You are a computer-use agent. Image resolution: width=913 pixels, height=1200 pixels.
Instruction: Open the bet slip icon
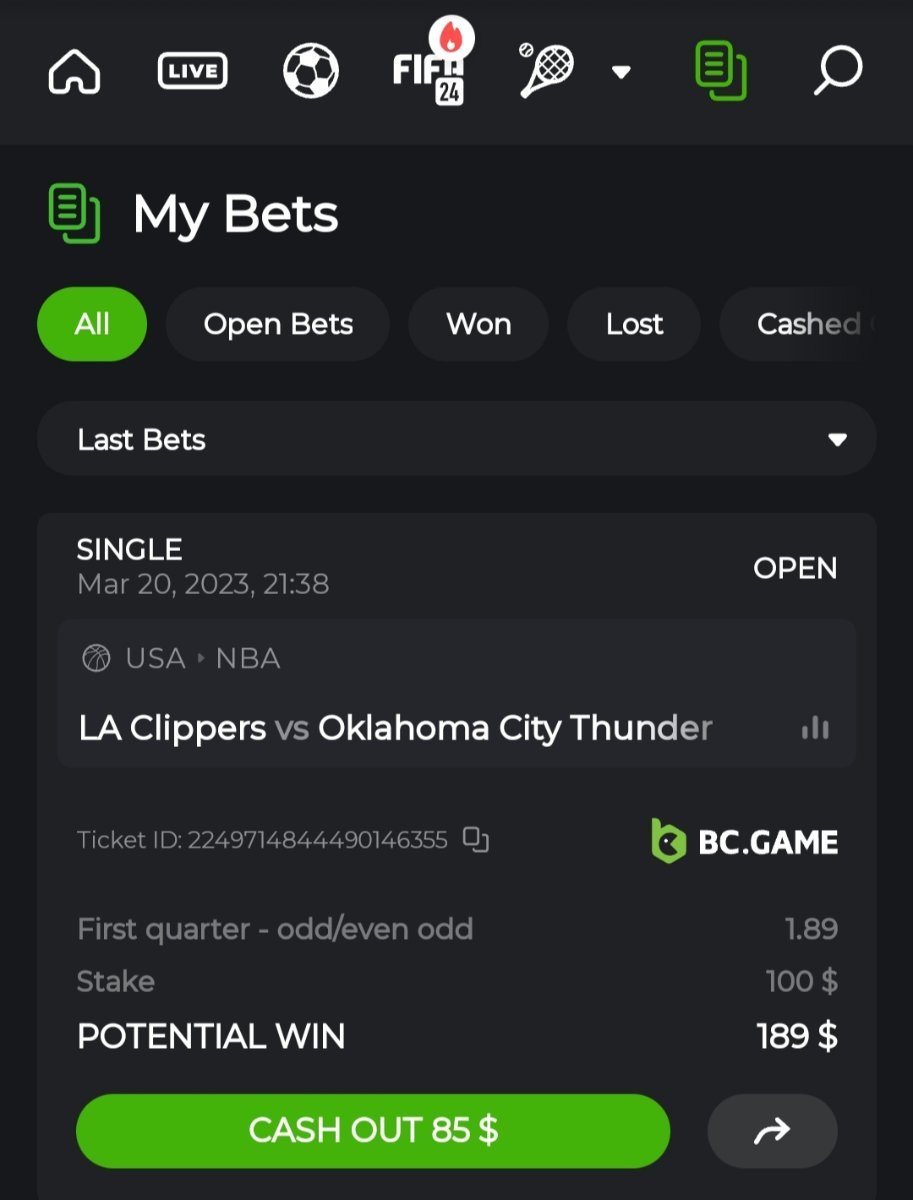pyautogui.click(x=720, y=71)
